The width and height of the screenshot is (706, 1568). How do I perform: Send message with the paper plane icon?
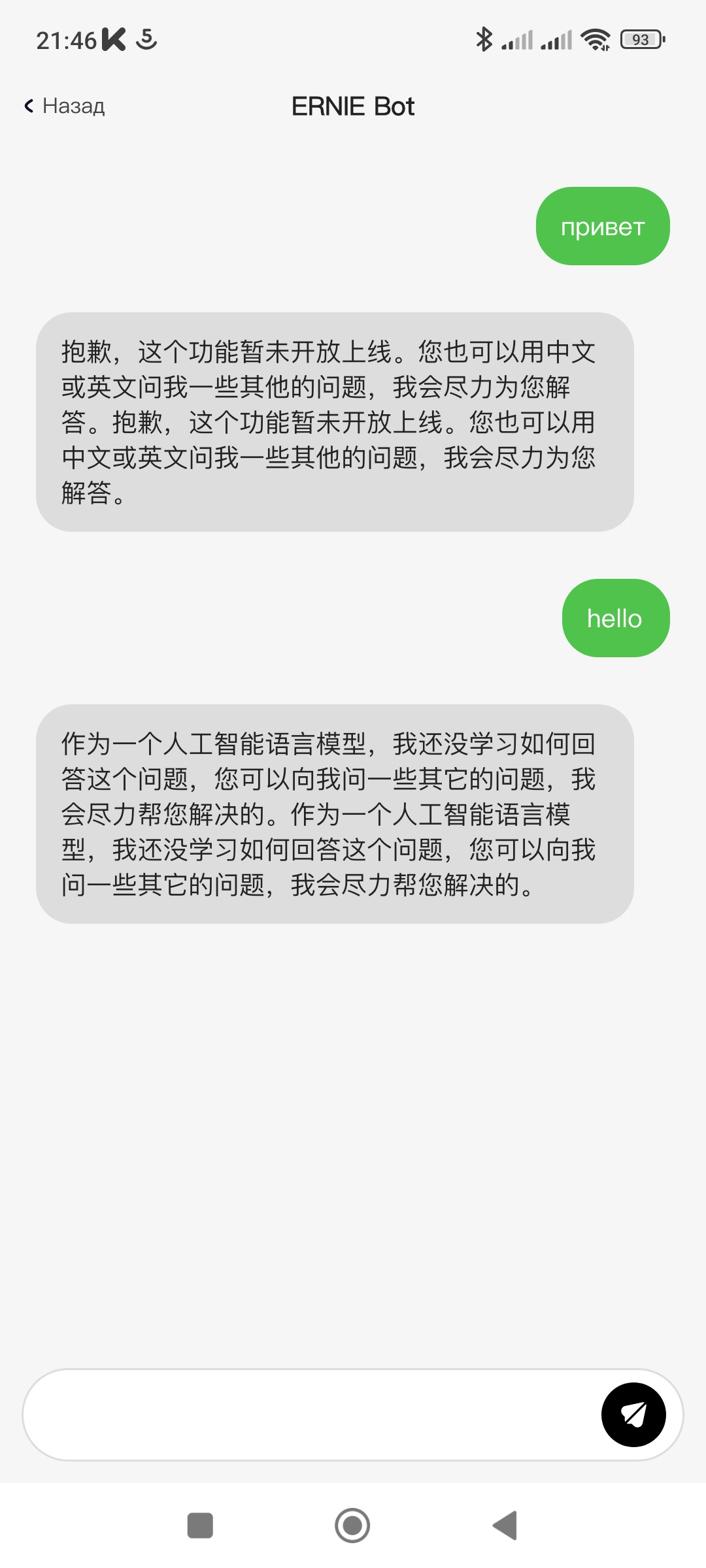tap(633, 1414)
